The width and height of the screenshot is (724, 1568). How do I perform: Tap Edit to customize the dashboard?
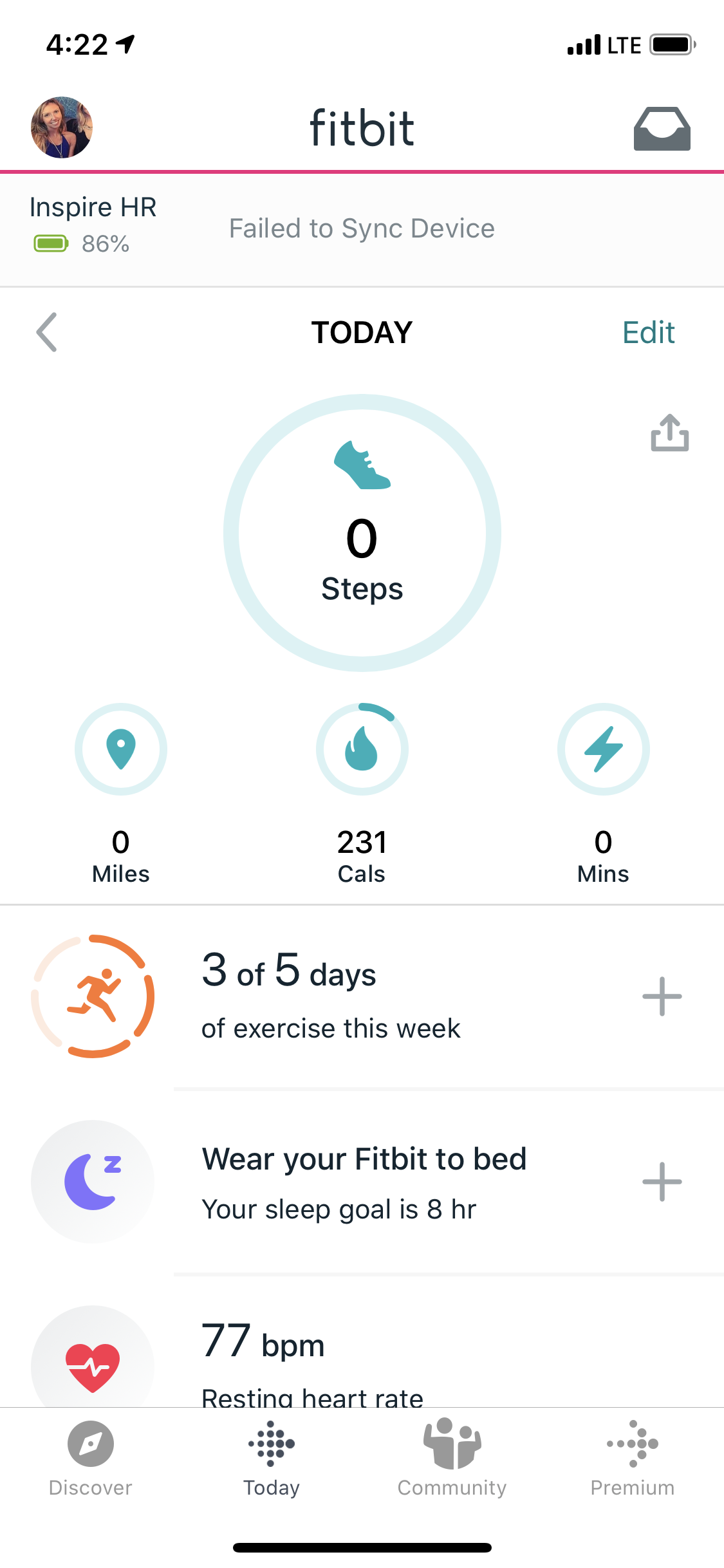point(648,333)
